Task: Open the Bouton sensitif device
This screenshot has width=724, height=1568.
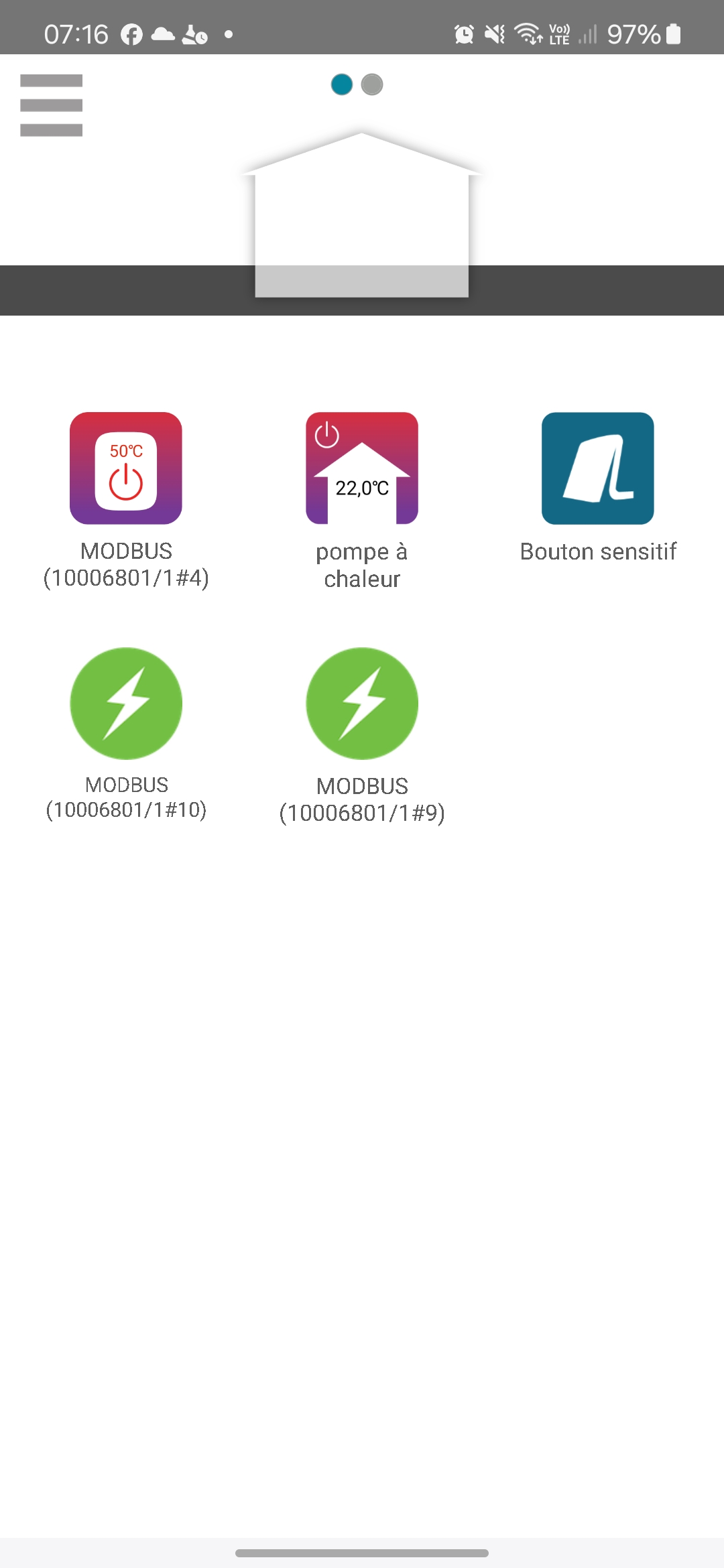Action: coord(597,468)
